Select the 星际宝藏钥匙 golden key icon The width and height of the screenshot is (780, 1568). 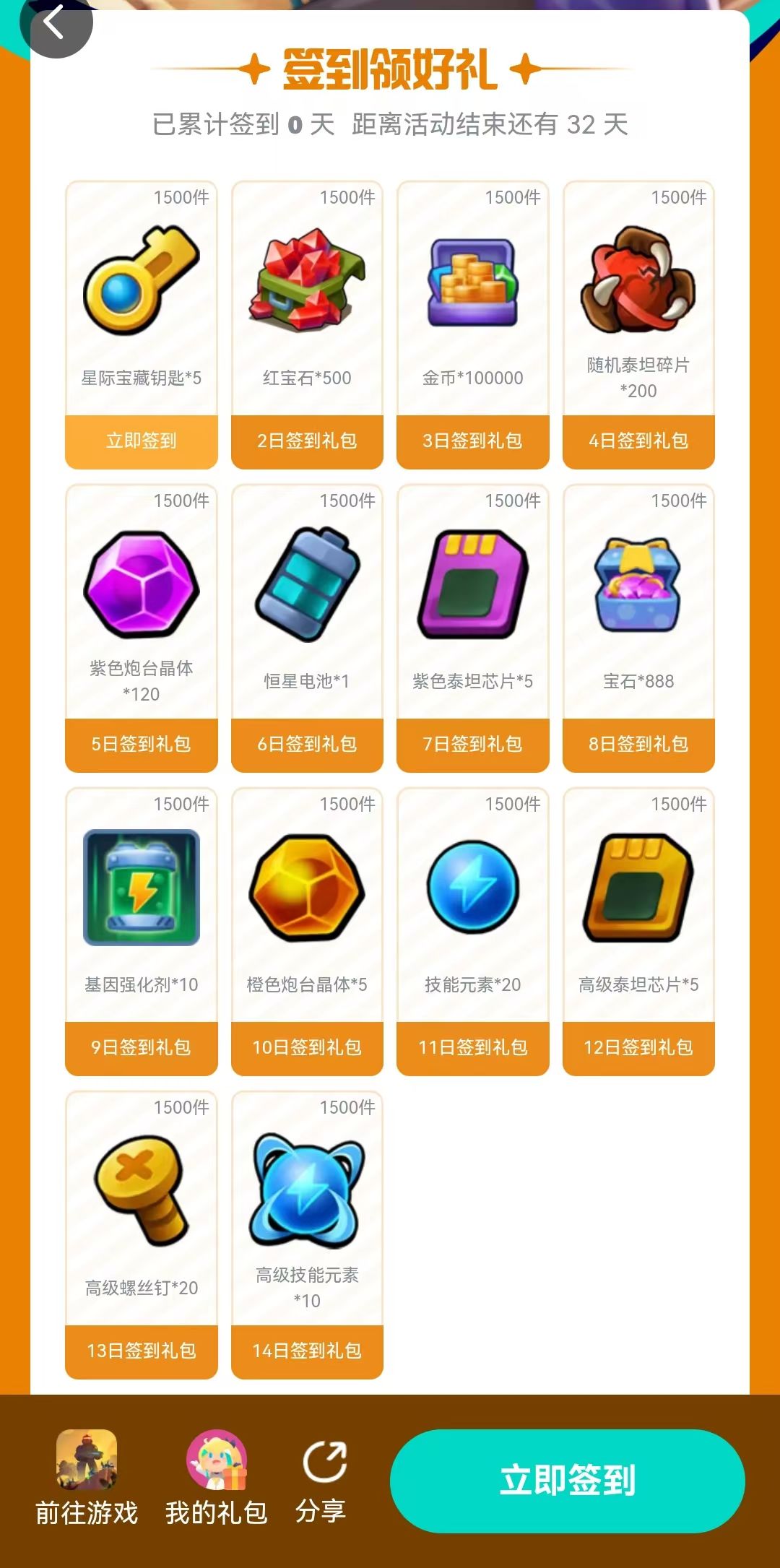click(x=142, y=282)
